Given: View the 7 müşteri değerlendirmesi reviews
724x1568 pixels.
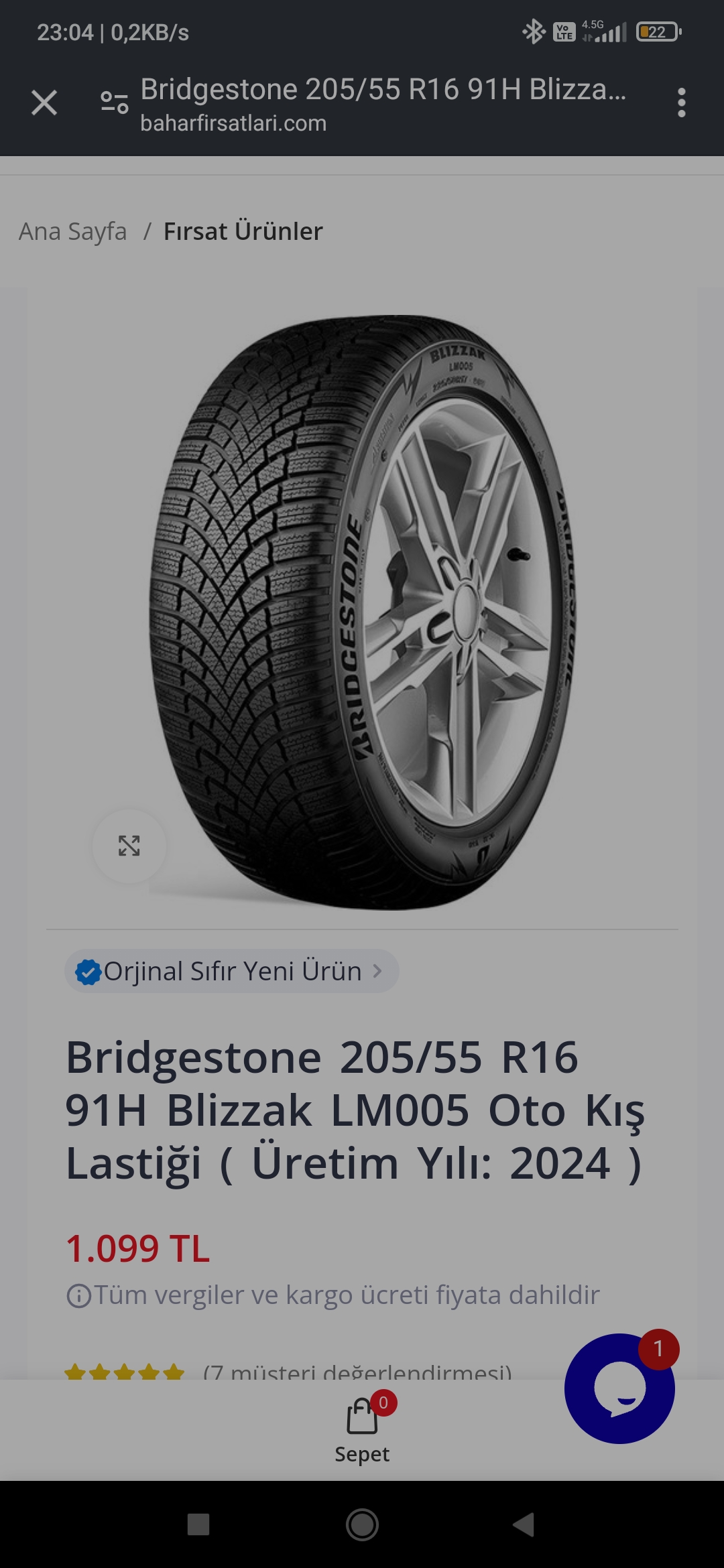Looking at the screenshot, I should pyautogui.click(x=357, y=1371).
